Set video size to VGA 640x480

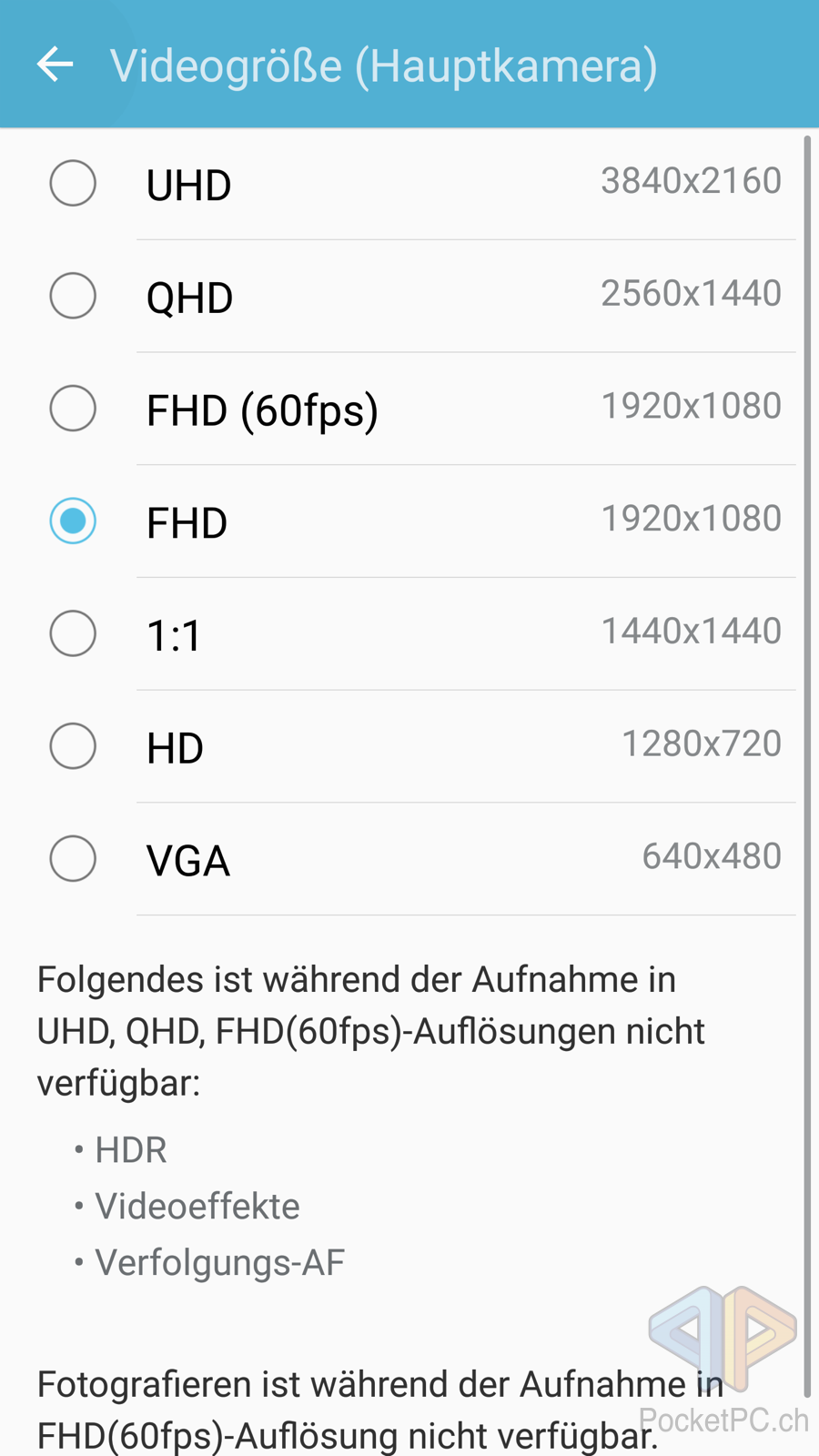409,859
